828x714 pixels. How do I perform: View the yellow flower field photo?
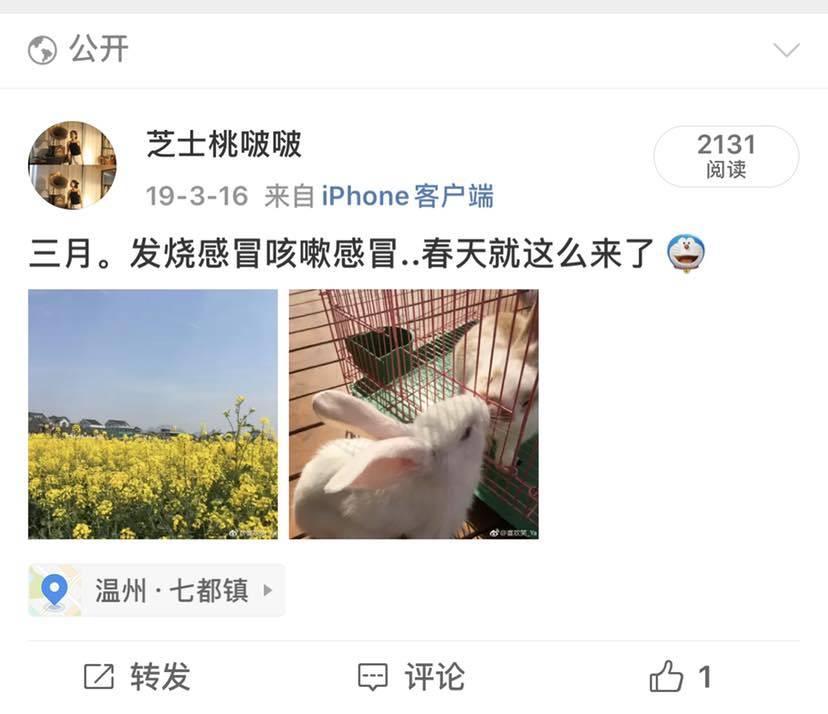153,414
